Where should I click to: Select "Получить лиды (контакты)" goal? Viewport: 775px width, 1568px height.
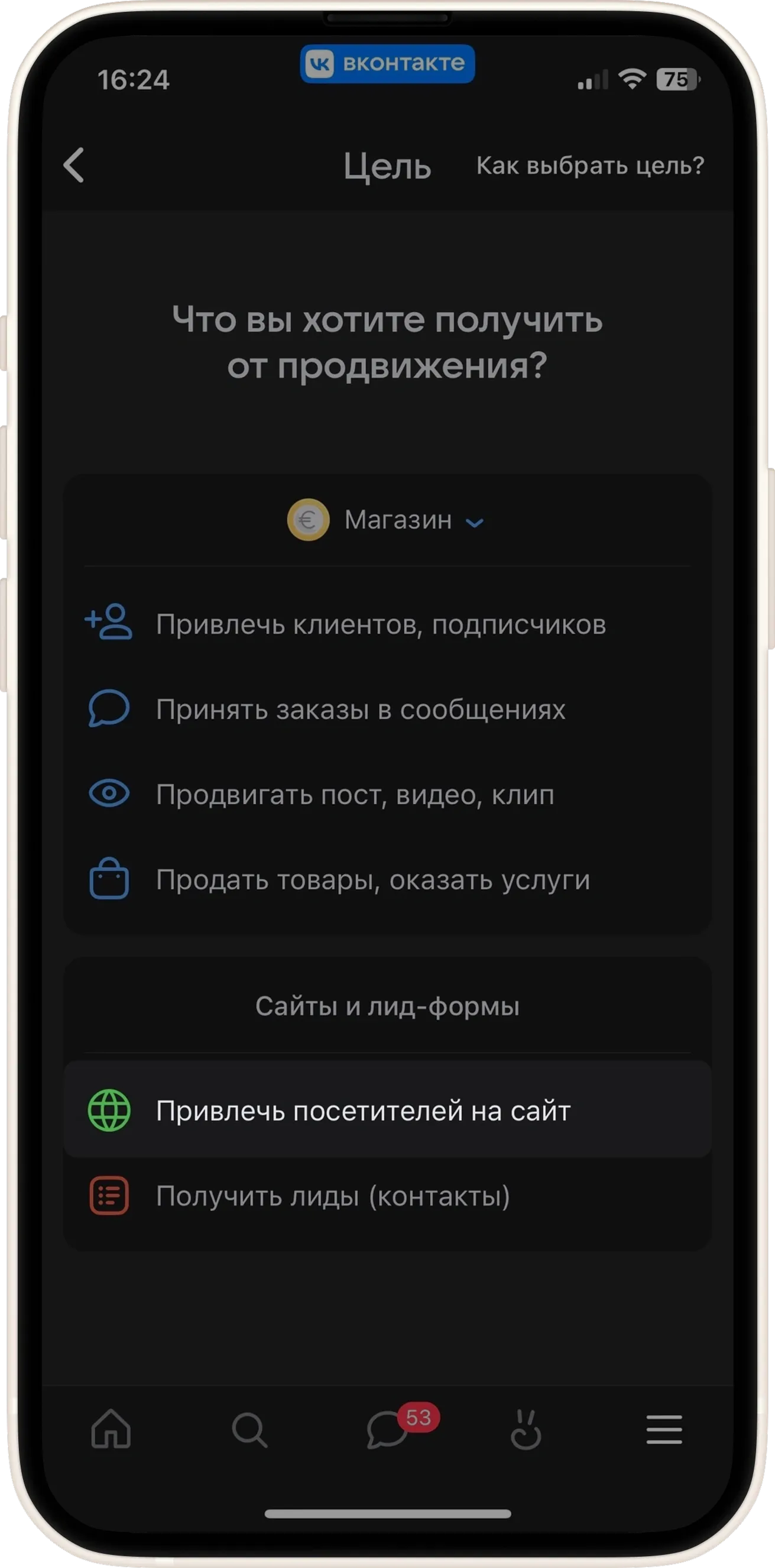tap(332, 1197)
